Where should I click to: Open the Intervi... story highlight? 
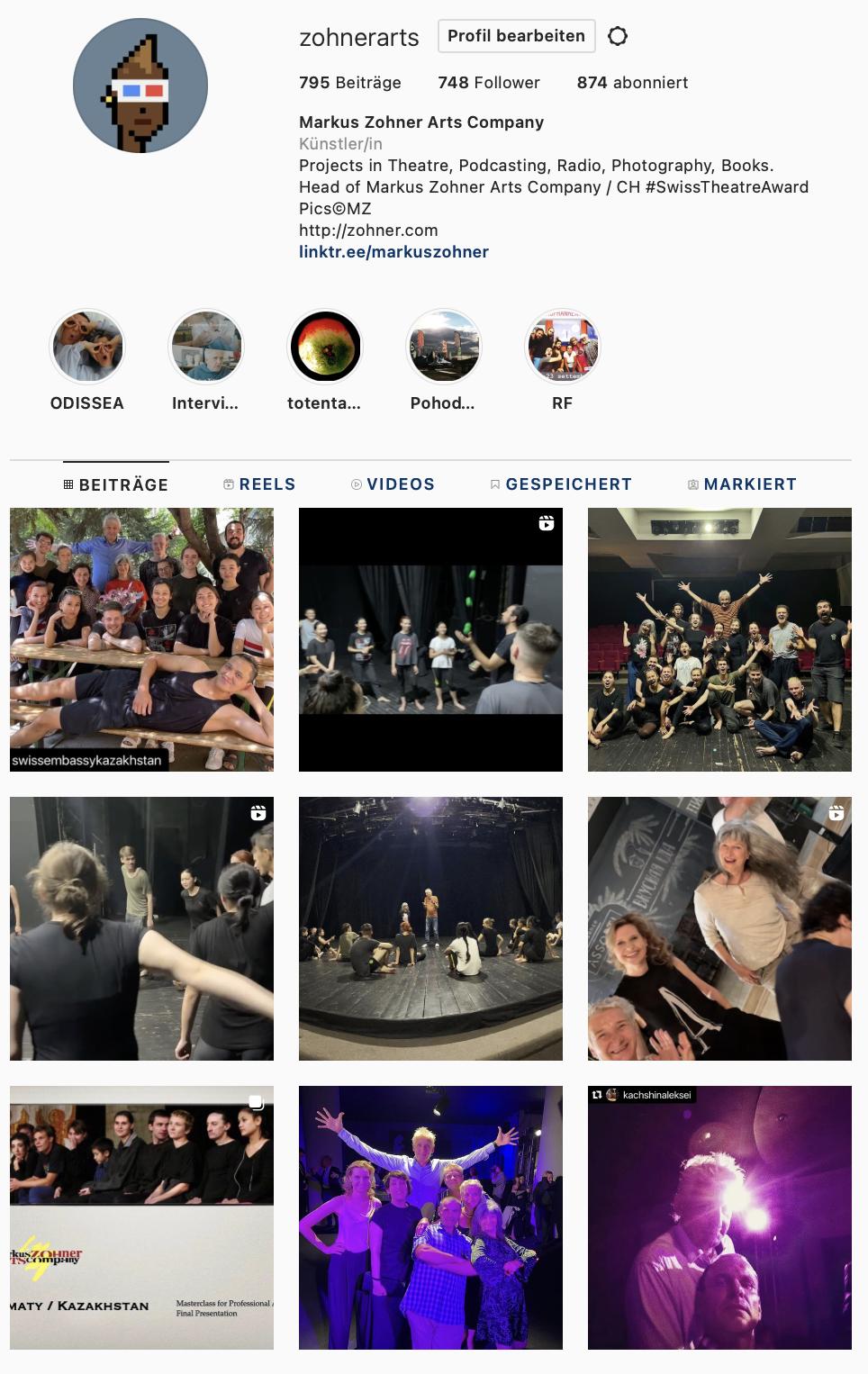(206, 347)
